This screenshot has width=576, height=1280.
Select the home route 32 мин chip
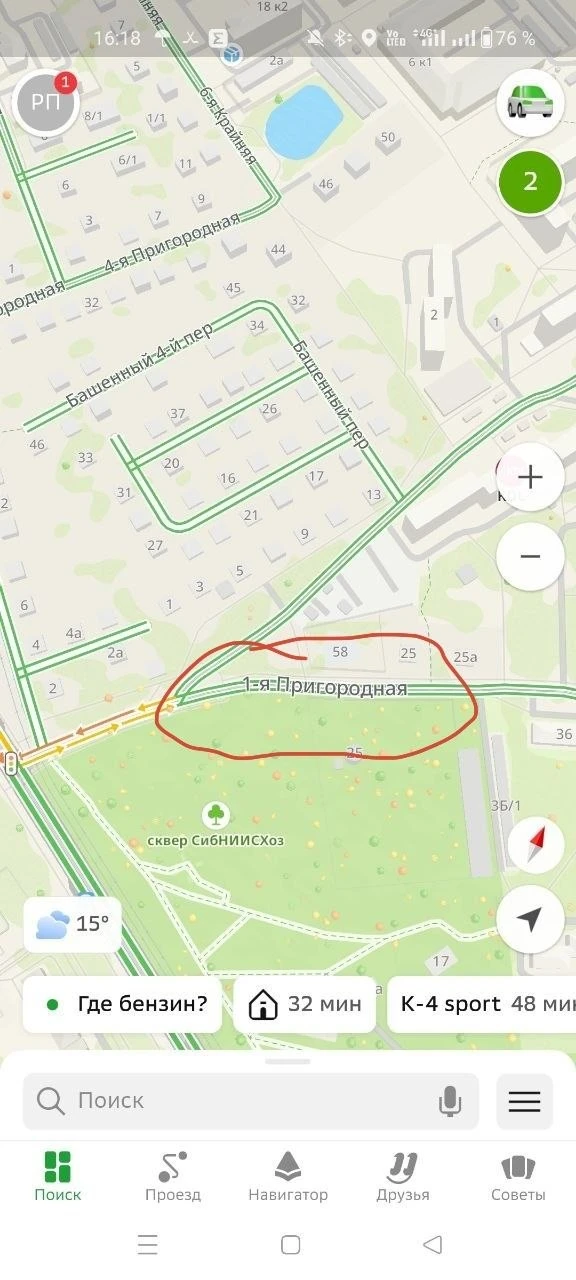click(305, 1004)
